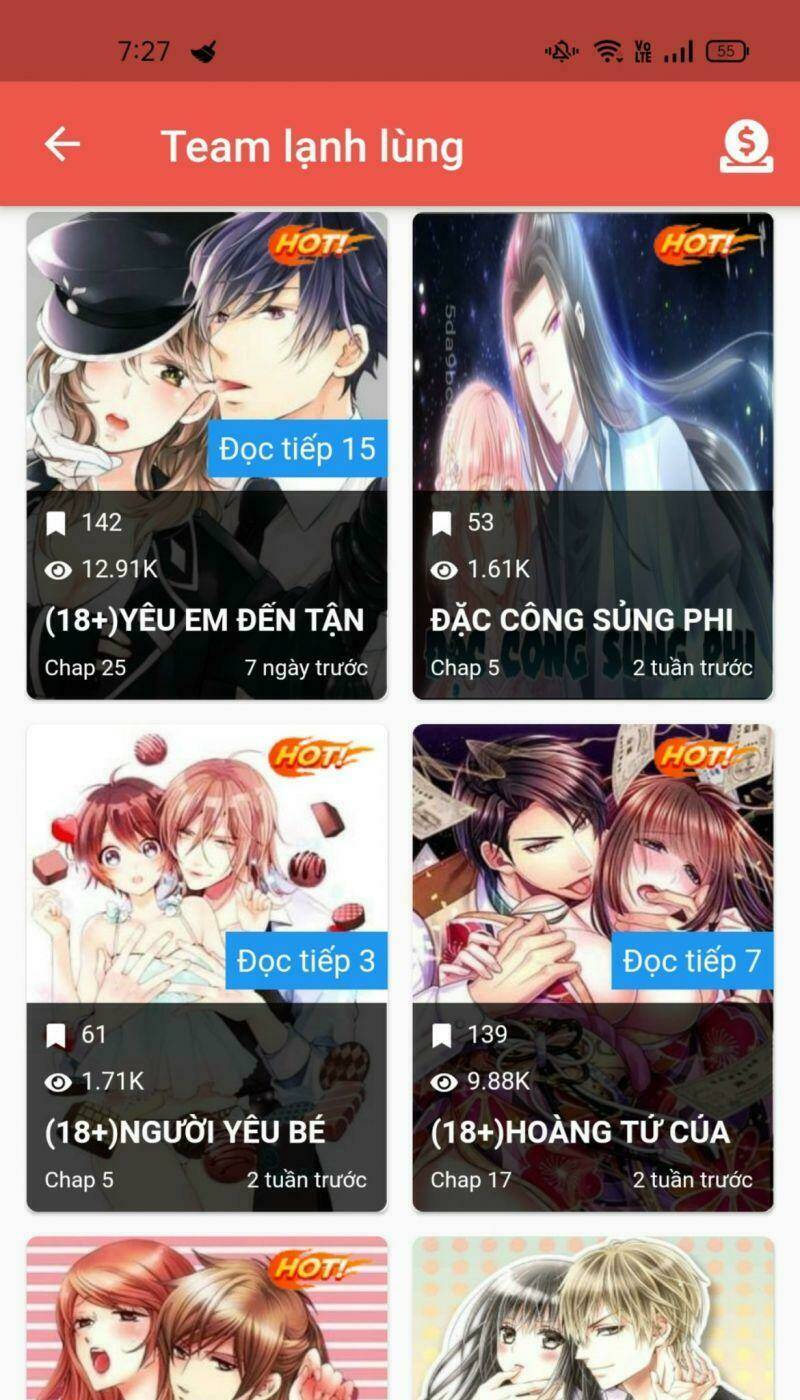Click the back arrow to leave Team lạnh lùng
Image resolution: width=800 pixels, height=1400 pixels.
(x=60, y=143)
